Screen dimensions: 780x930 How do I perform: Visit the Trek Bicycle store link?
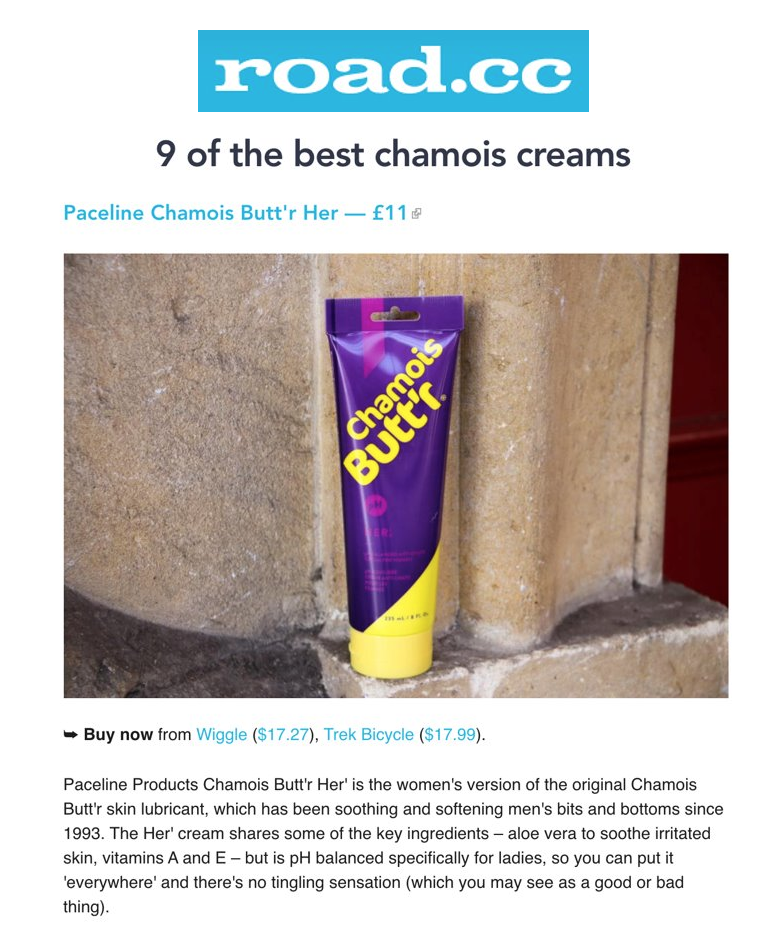[x=368, y=734]
